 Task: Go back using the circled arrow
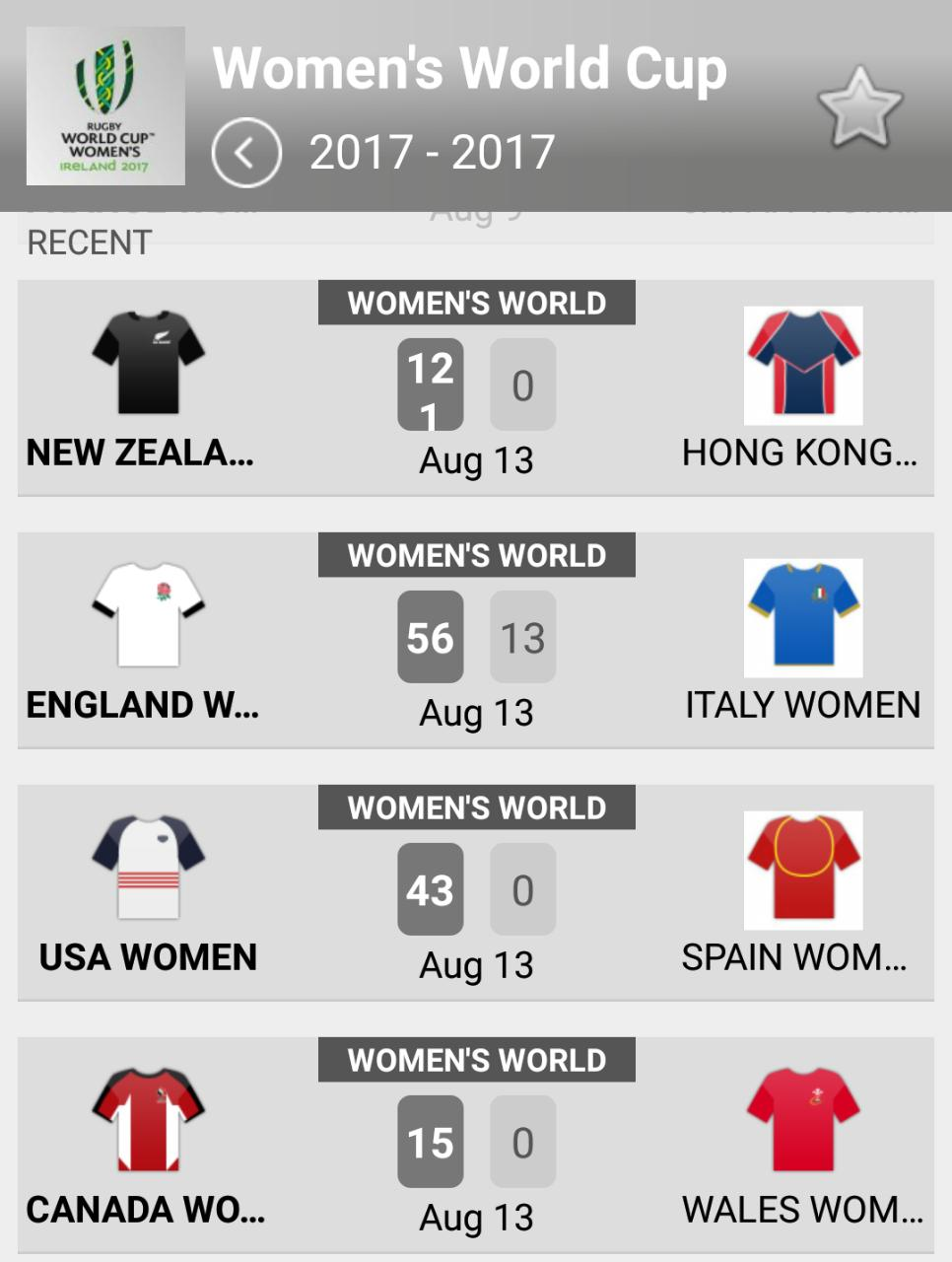tap(246, 153)
